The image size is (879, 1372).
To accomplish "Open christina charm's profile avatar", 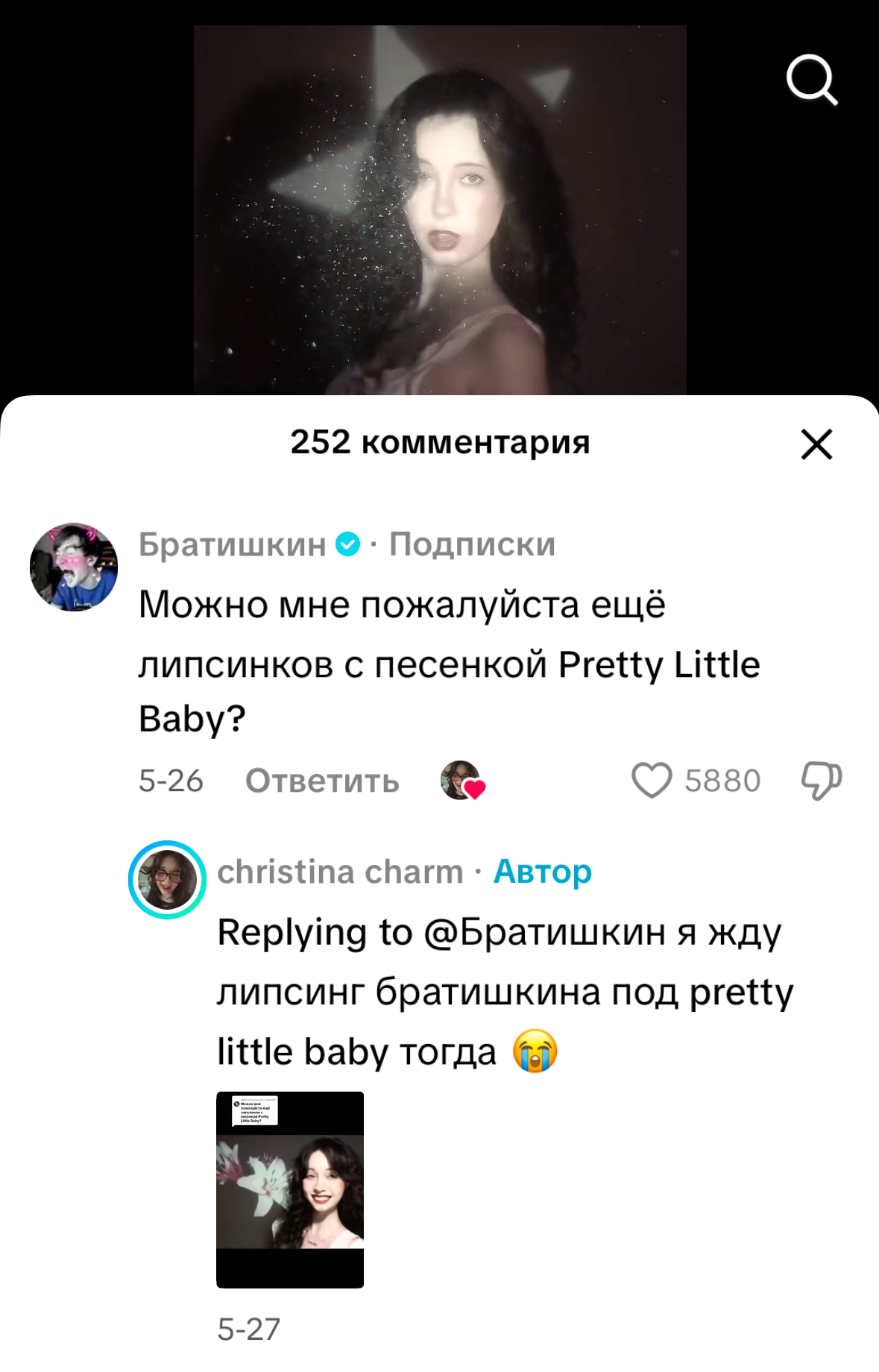I will tap(167, 880).
